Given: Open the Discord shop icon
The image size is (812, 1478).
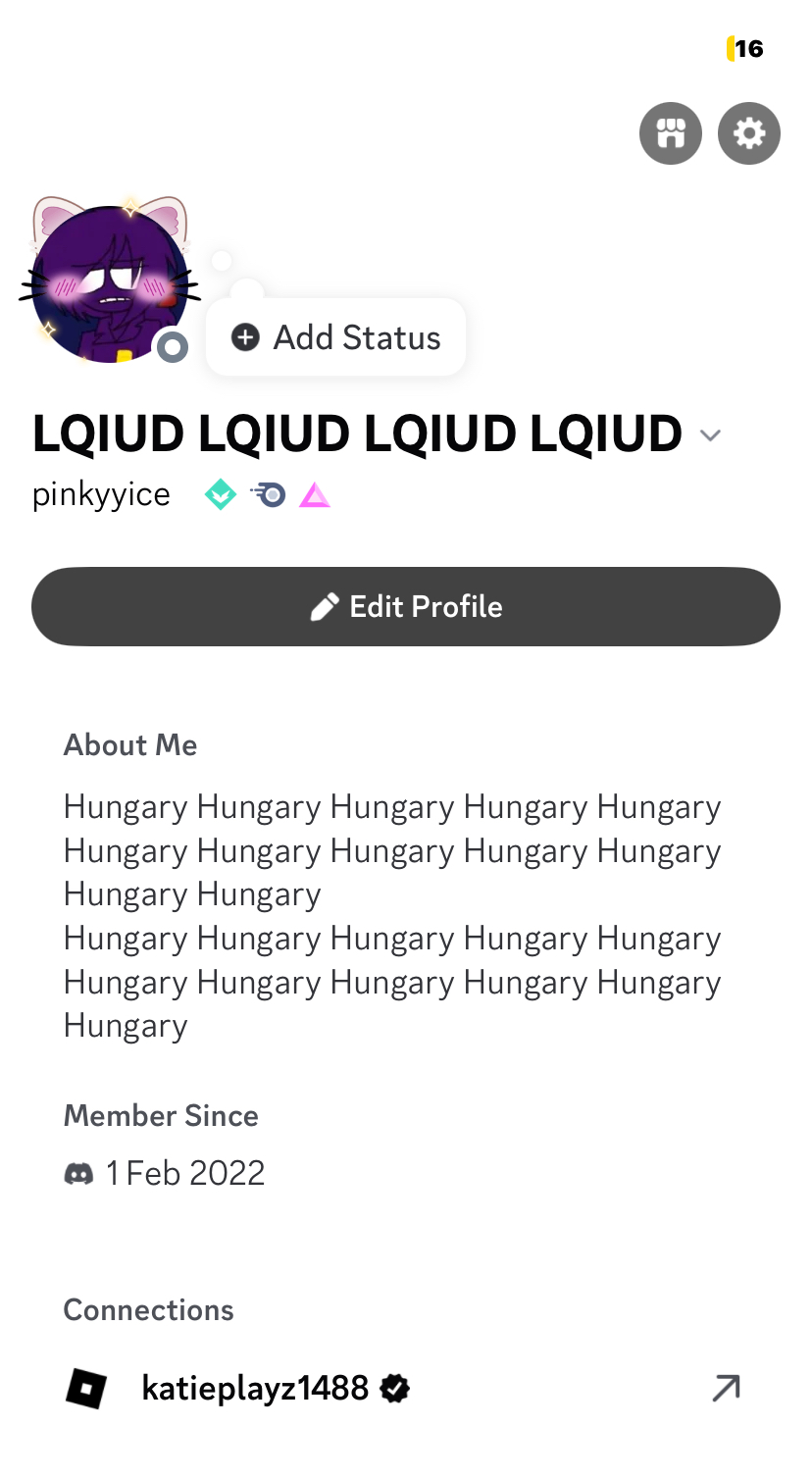Looking at the screenshot, I should pyautogui.click(x=671, y=133).
